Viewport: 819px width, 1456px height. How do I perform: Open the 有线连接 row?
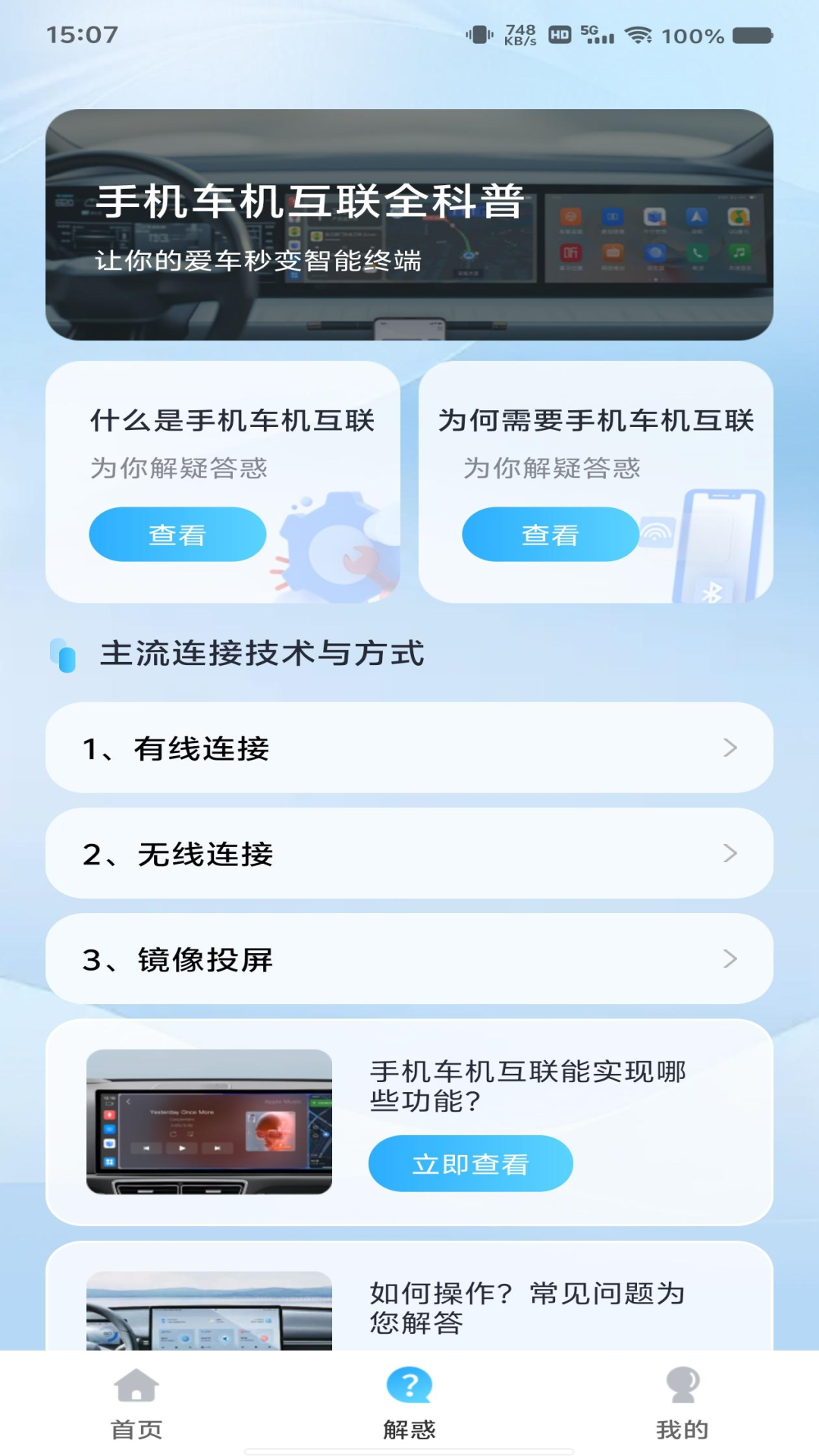409,748
